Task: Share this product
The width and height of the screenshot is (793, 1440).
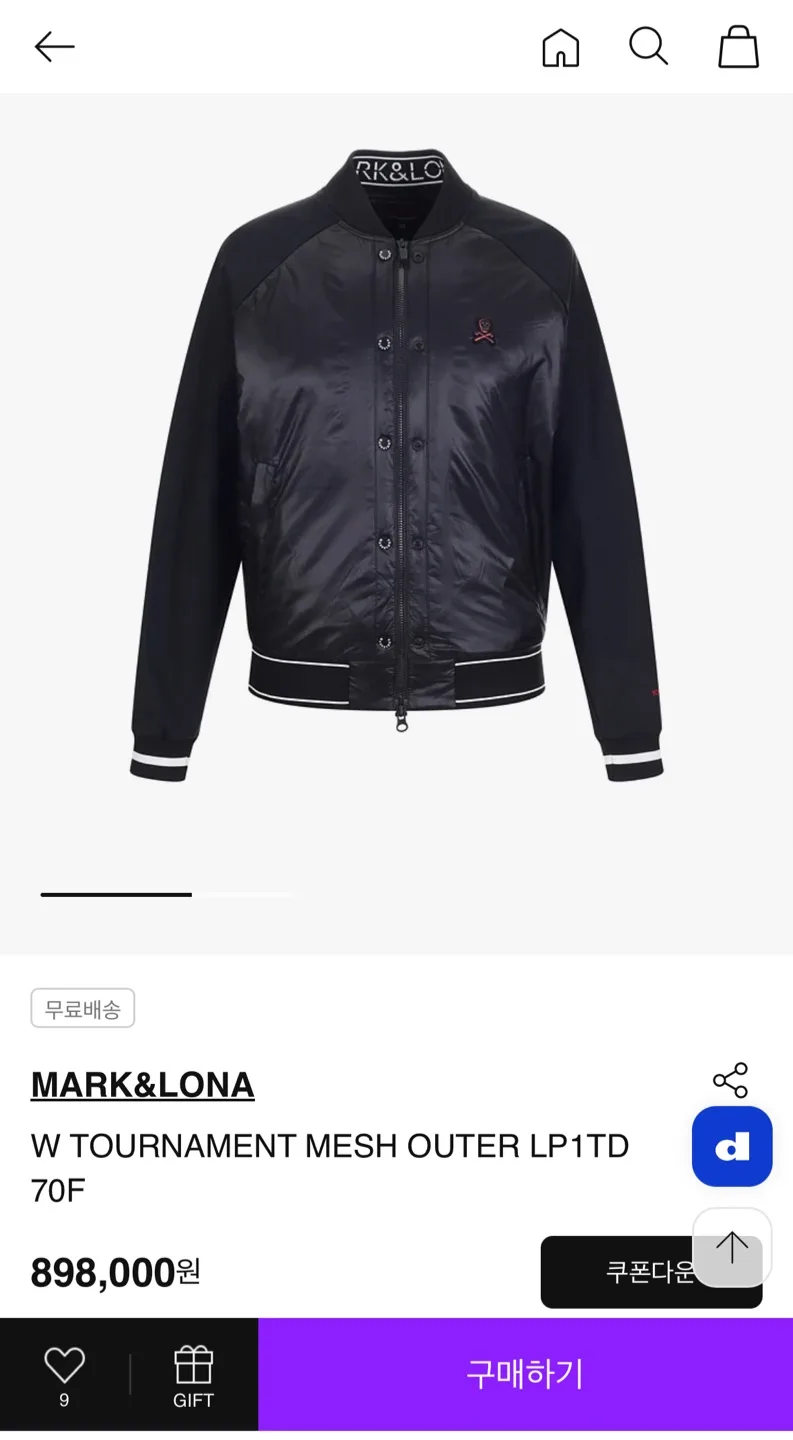Action: pyautogui.click(x=730, y=1080)
